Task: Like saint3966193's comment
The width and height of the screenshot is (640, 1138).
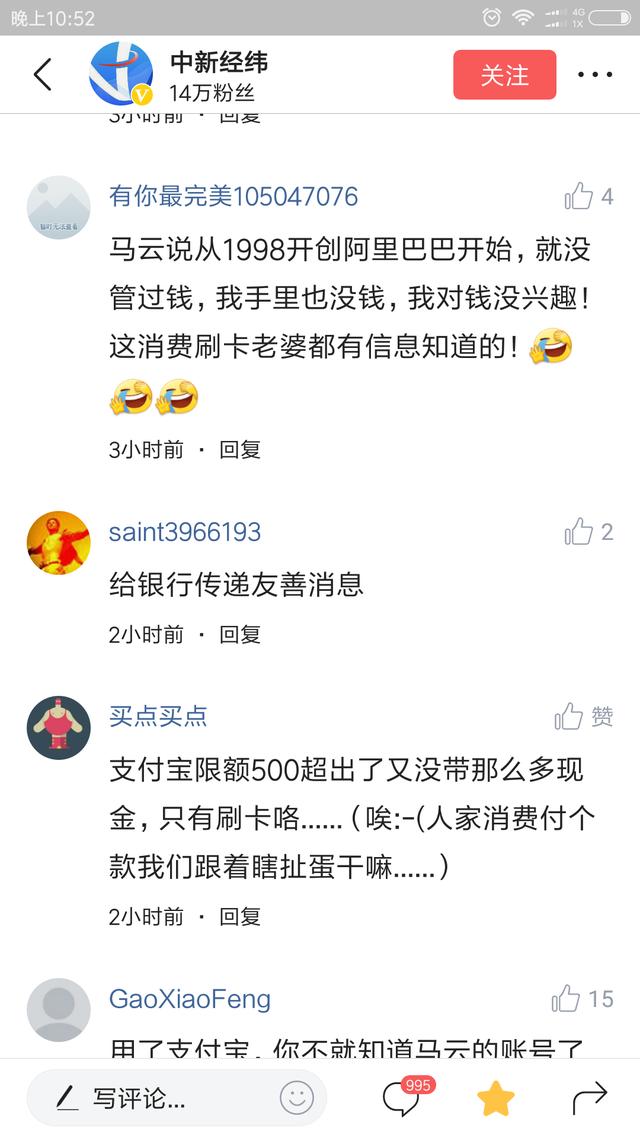Action: click(x=579, y=532)
